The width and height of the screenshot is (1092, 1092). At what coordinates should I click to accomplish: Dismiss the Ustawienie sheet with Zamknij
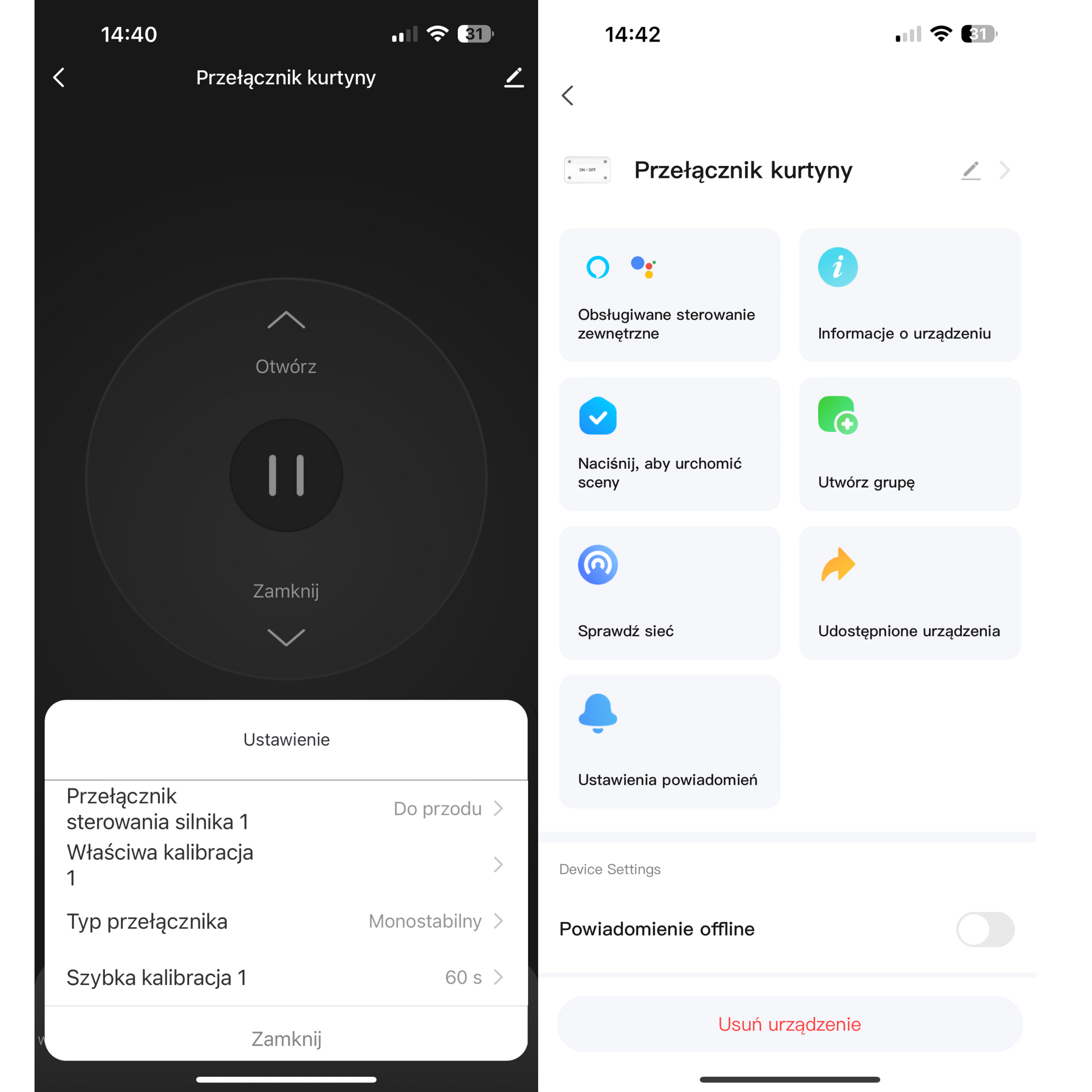pos(286,1039)
